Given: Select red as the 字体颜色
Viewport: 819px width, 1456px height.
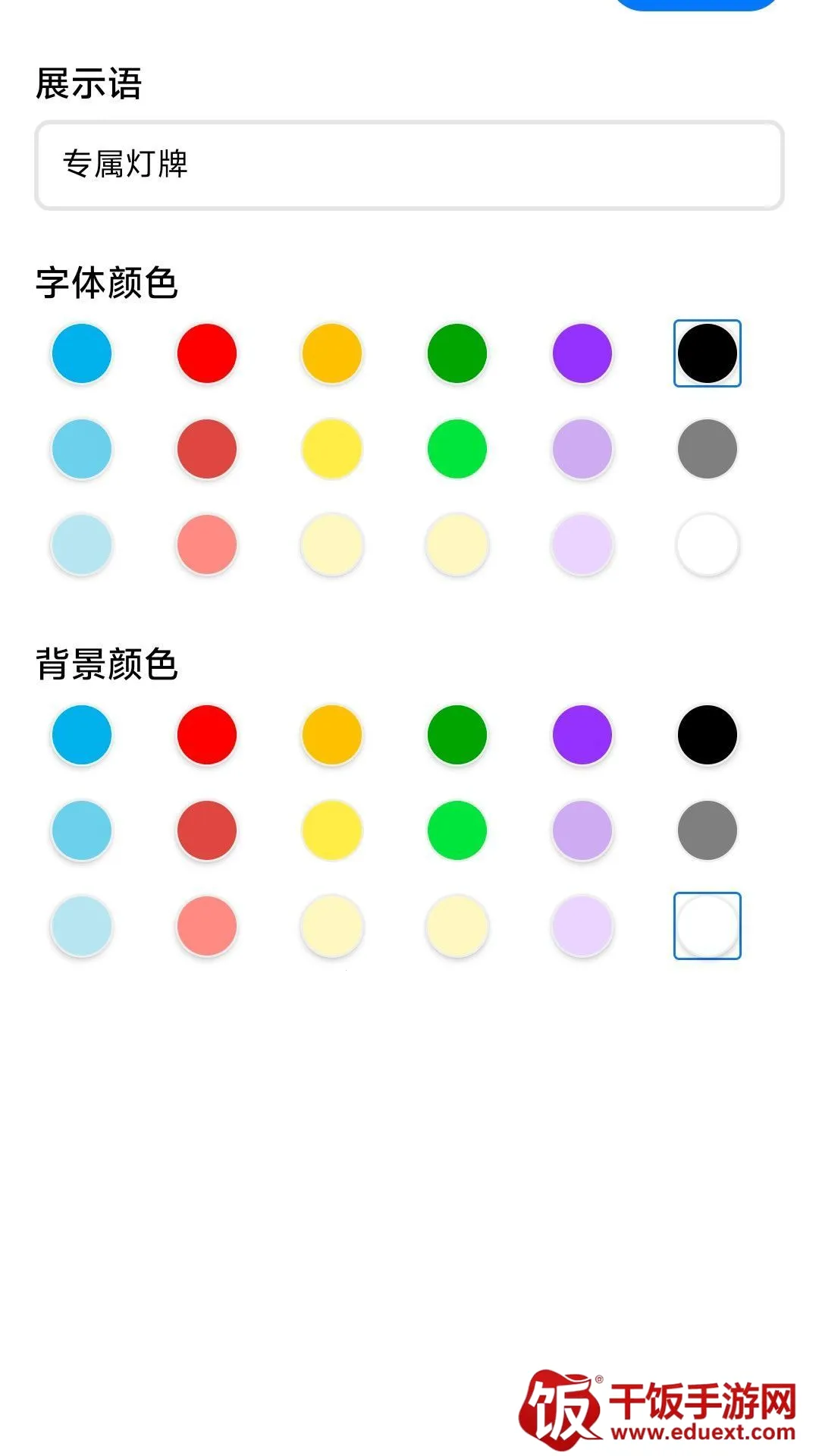Looking at the screenshot, I should tap(206, 353).
